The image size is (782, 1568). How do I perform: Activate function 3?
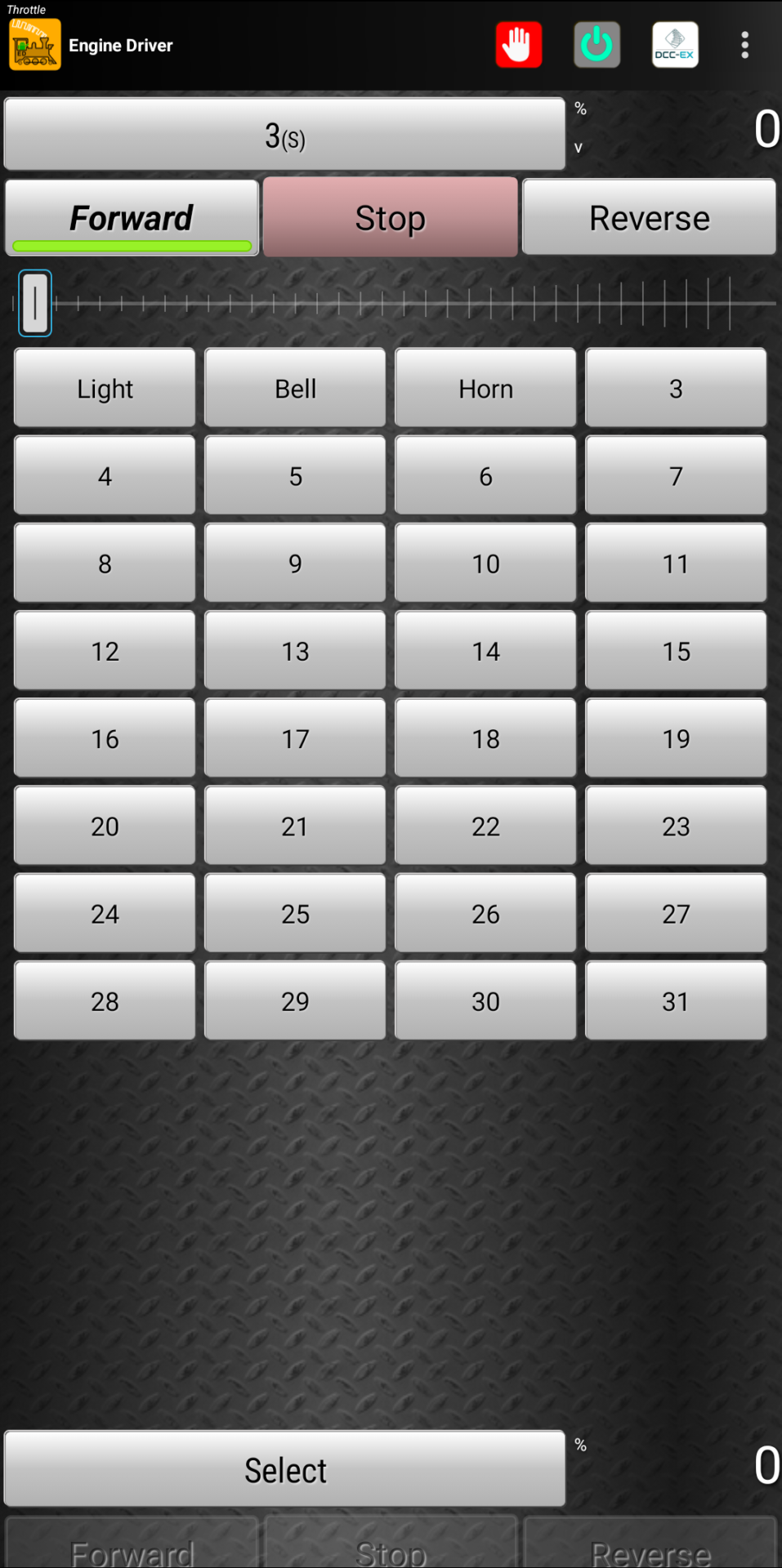pos(676,389)
